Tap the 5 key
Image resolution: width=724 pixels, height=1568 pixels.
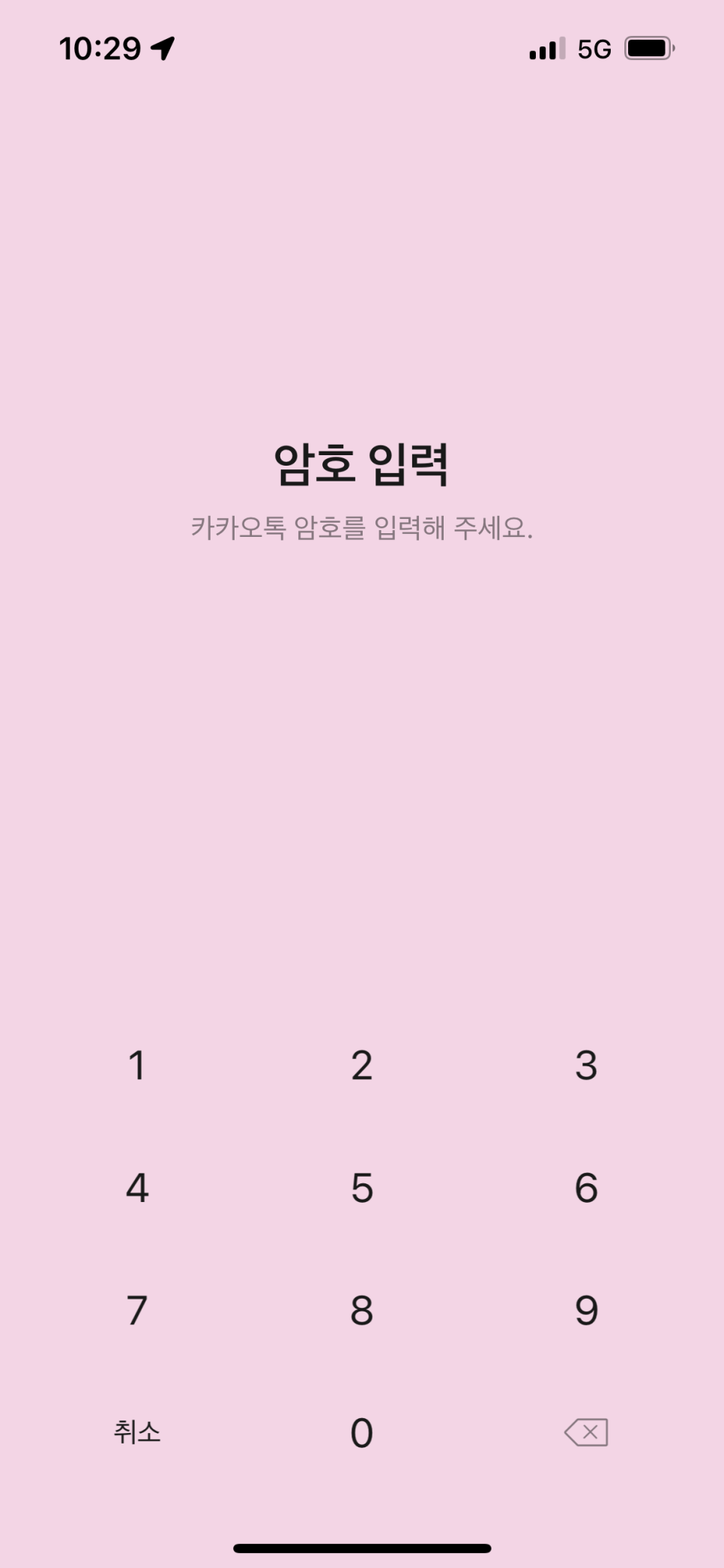pyautogui.click(x=362, y=1188)
